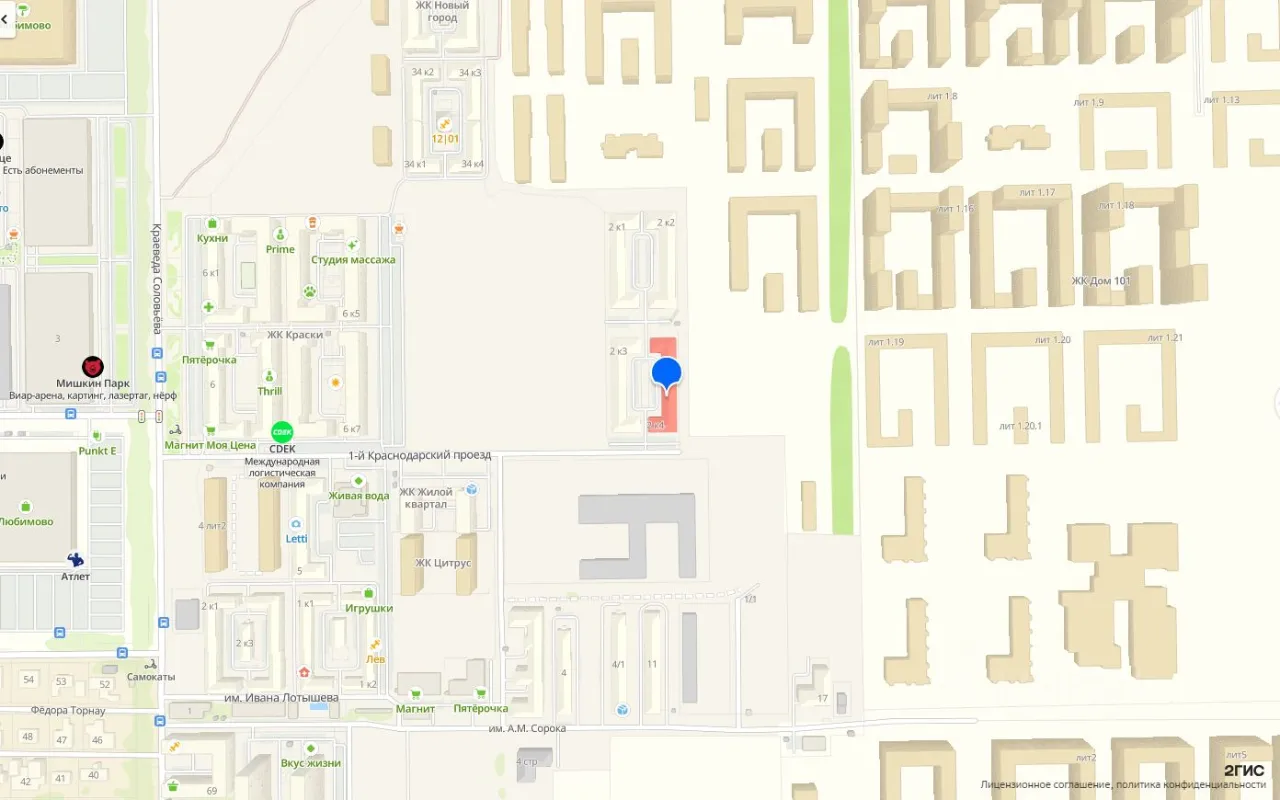The width and height of the screenshot is (1280, 800).
Task: Open the Prime marker
Action: 280,235
